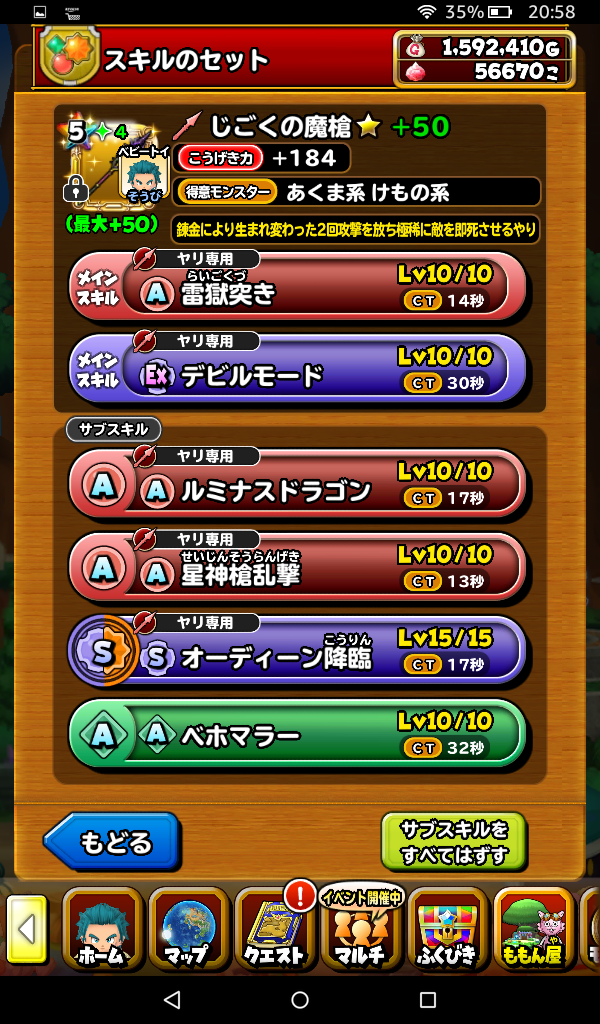This screenshot has height=1024, width=600.
Task: Tap the もどる back button
Action: (x=112, y=841)
